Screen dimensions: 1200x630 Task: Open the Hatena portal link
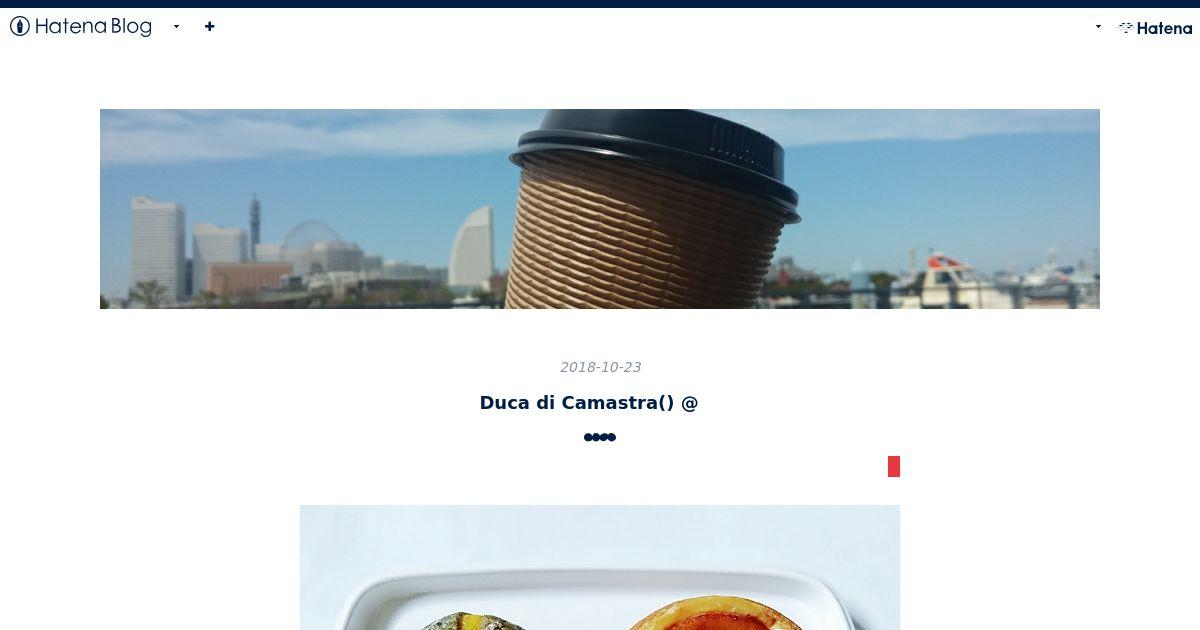point(1155,28)
